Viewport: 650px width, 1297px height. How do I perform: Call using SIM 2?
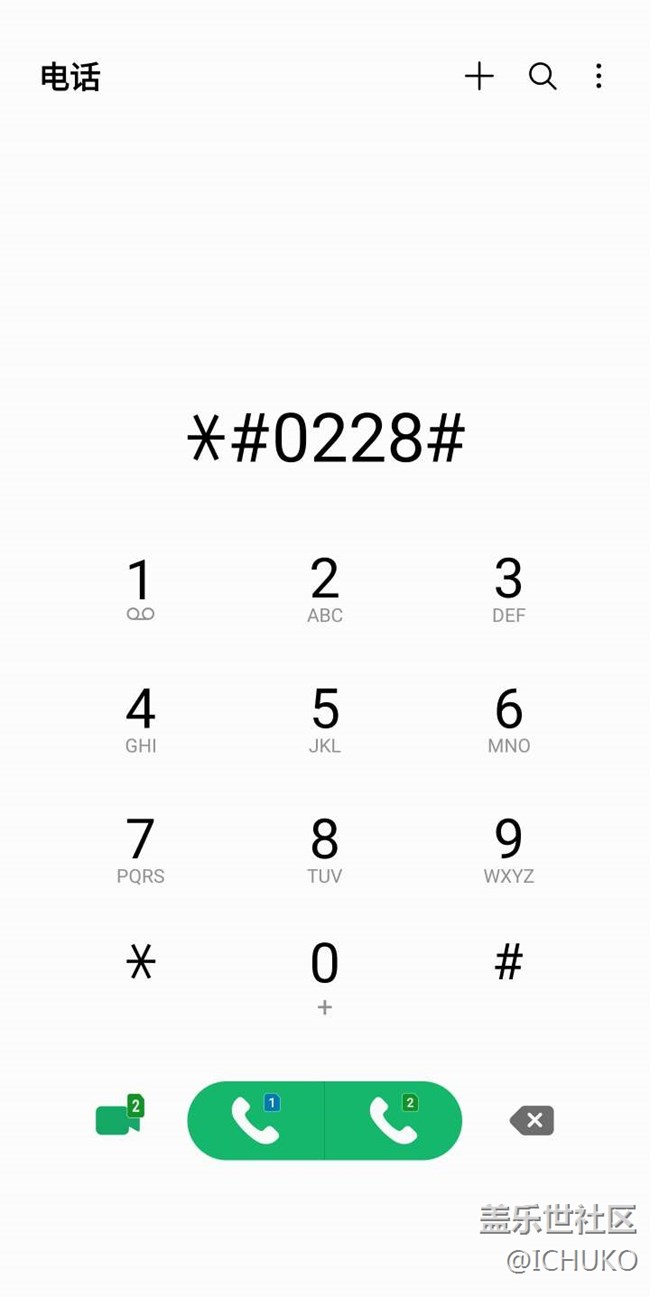click(x=394, y=1120)
